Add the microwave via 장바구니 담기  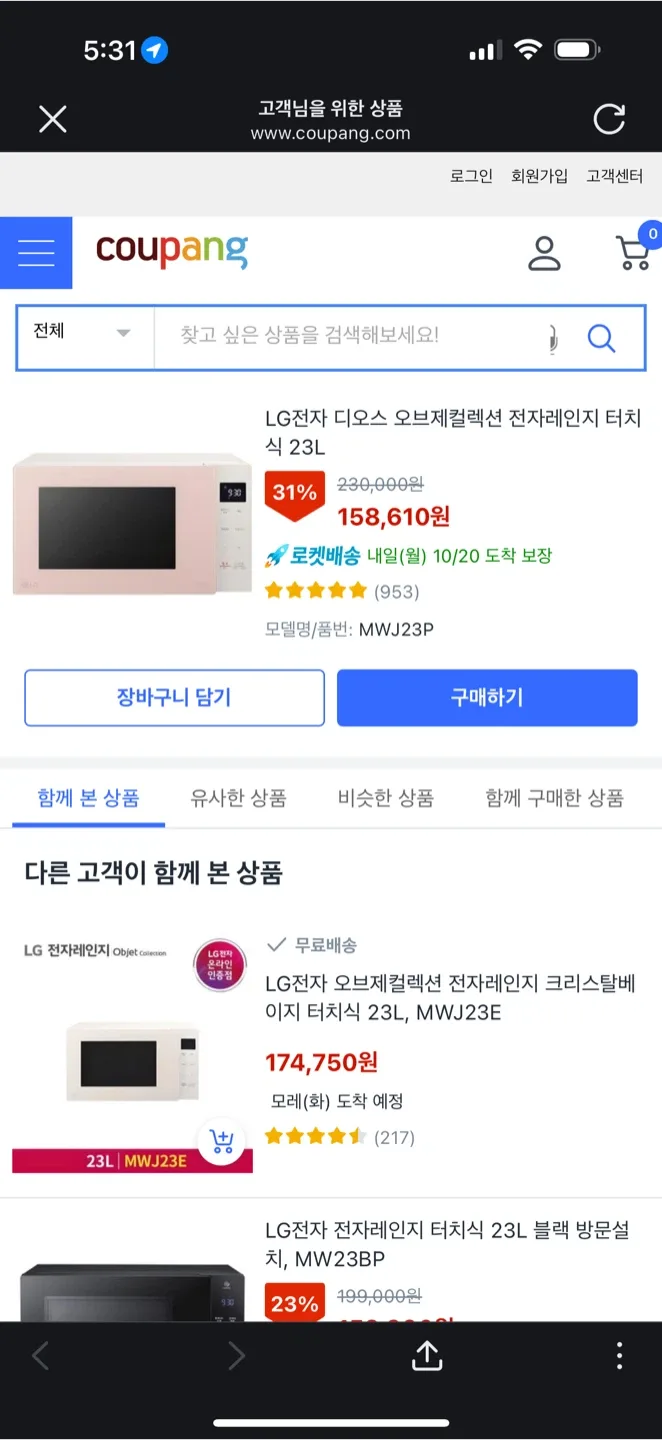click(174, 697)
